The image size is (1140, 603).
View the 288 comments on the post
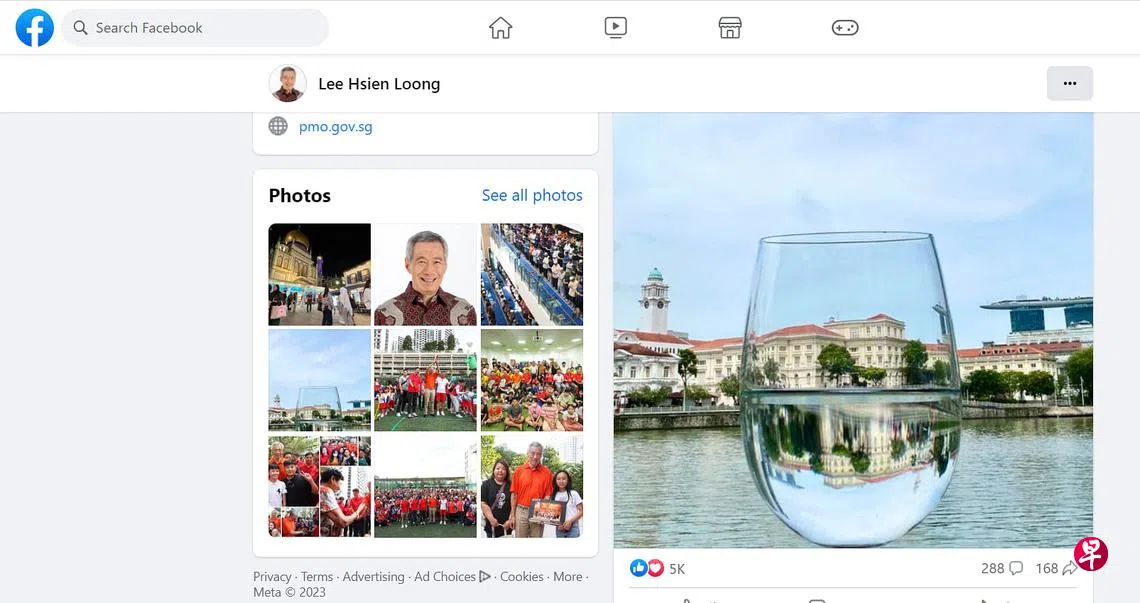coord(1002,568)
